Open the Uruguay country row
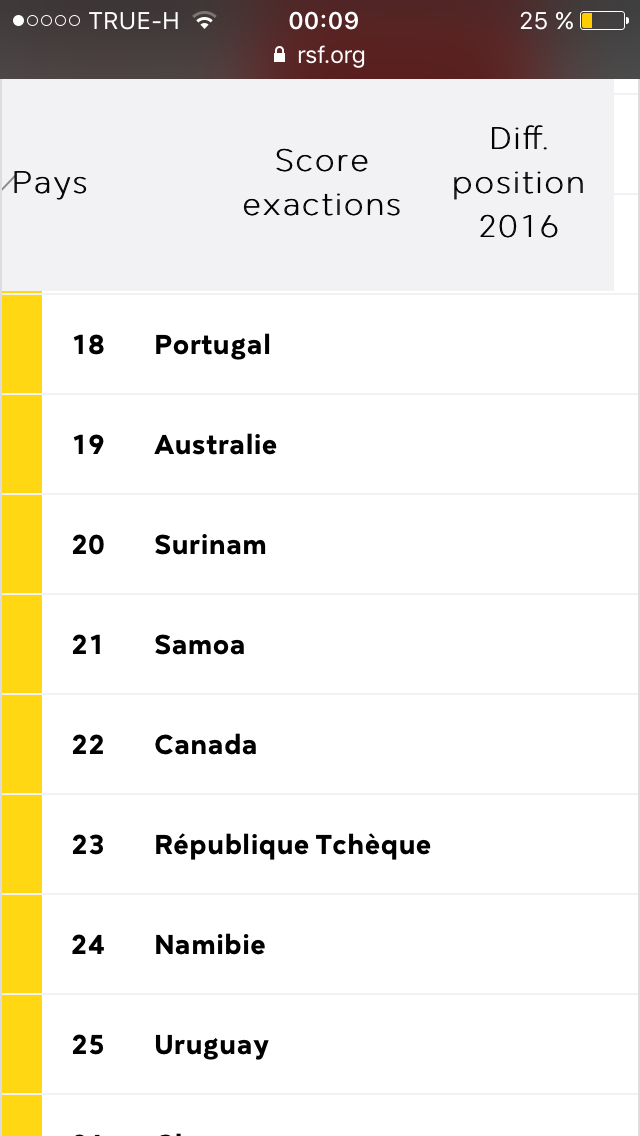 320,1044
